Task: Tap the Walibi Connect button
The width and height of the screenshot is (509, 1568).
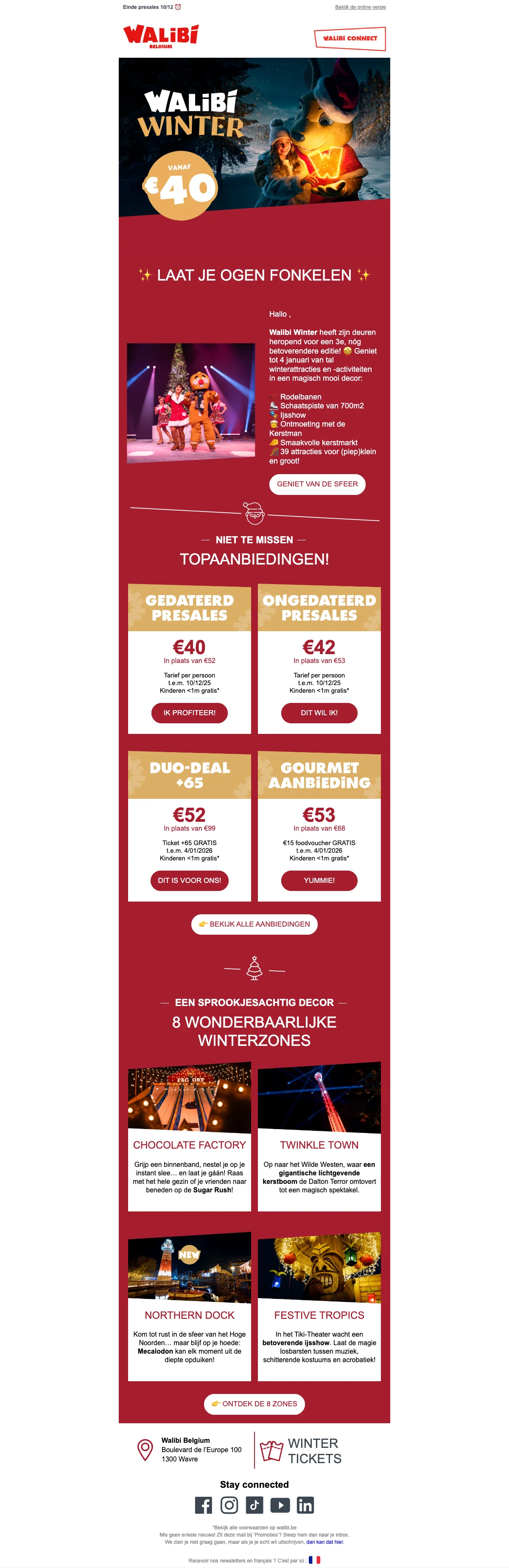Action: coord(350,38)
